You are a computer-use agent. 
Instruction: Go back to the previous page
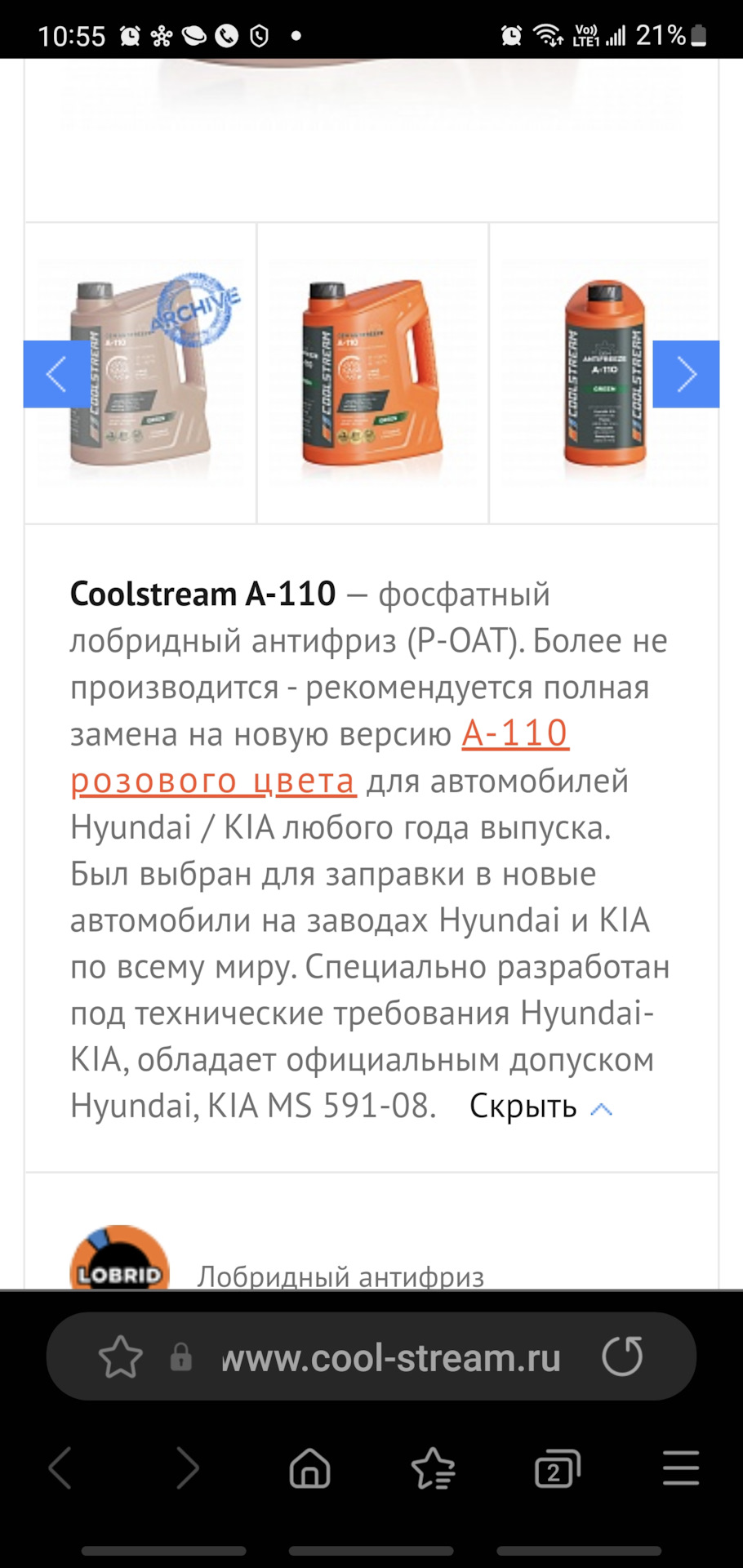pos(61,1468)
